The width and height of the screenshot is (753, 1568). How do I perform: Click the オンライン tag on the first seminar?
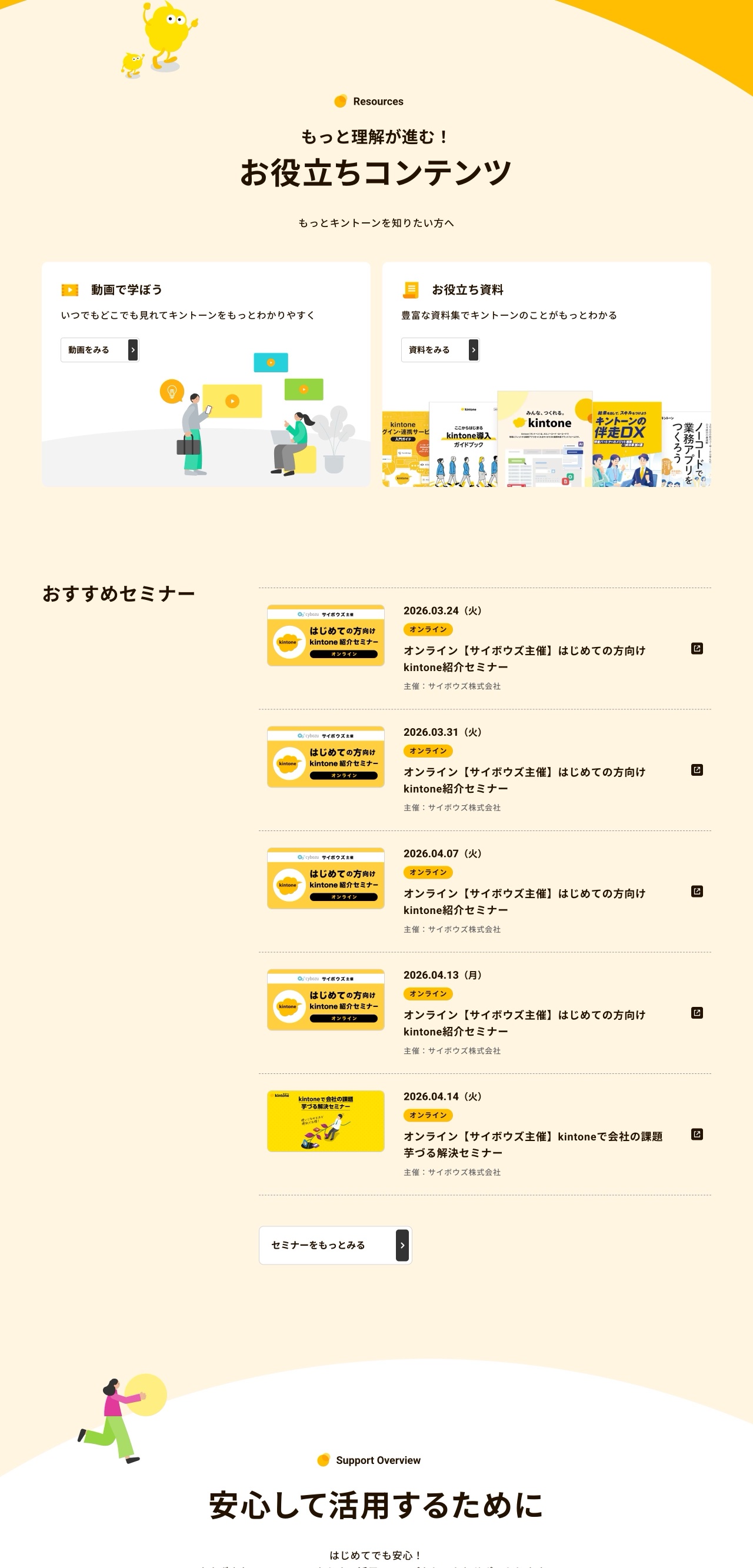pos(428,630)
